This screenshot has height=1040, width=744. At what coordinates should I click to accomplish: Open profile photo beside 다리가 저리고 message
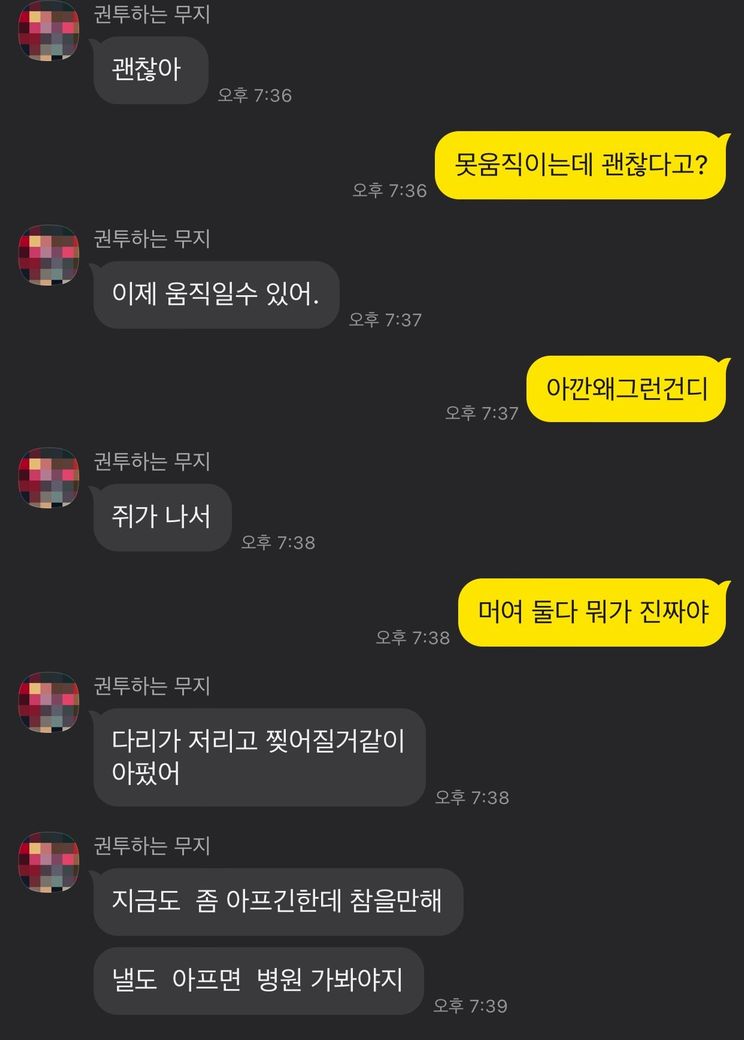pos(48,702)
